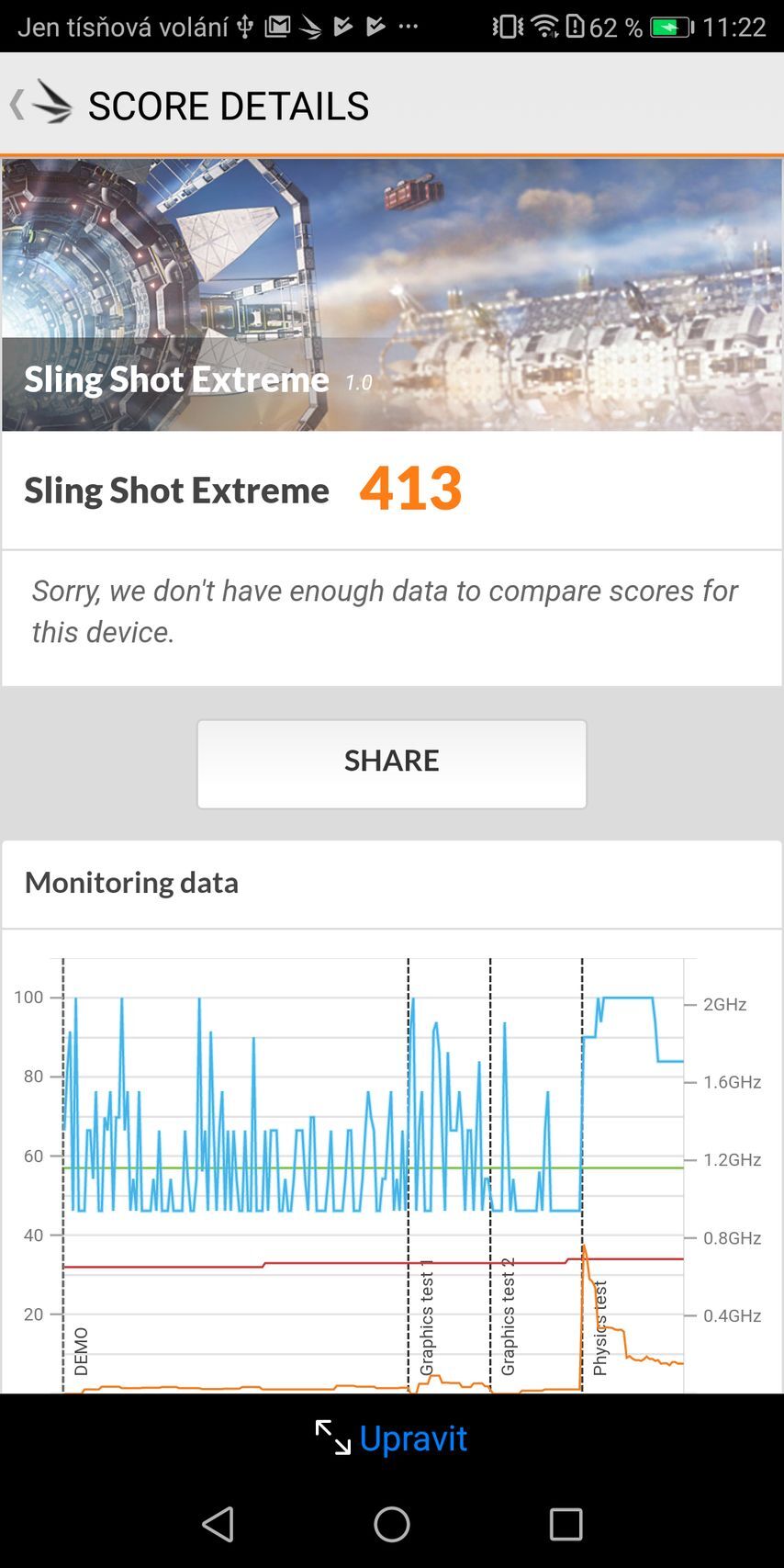
Task: Tap the Gmail notification icon
Action: click(x=276, y=26)
